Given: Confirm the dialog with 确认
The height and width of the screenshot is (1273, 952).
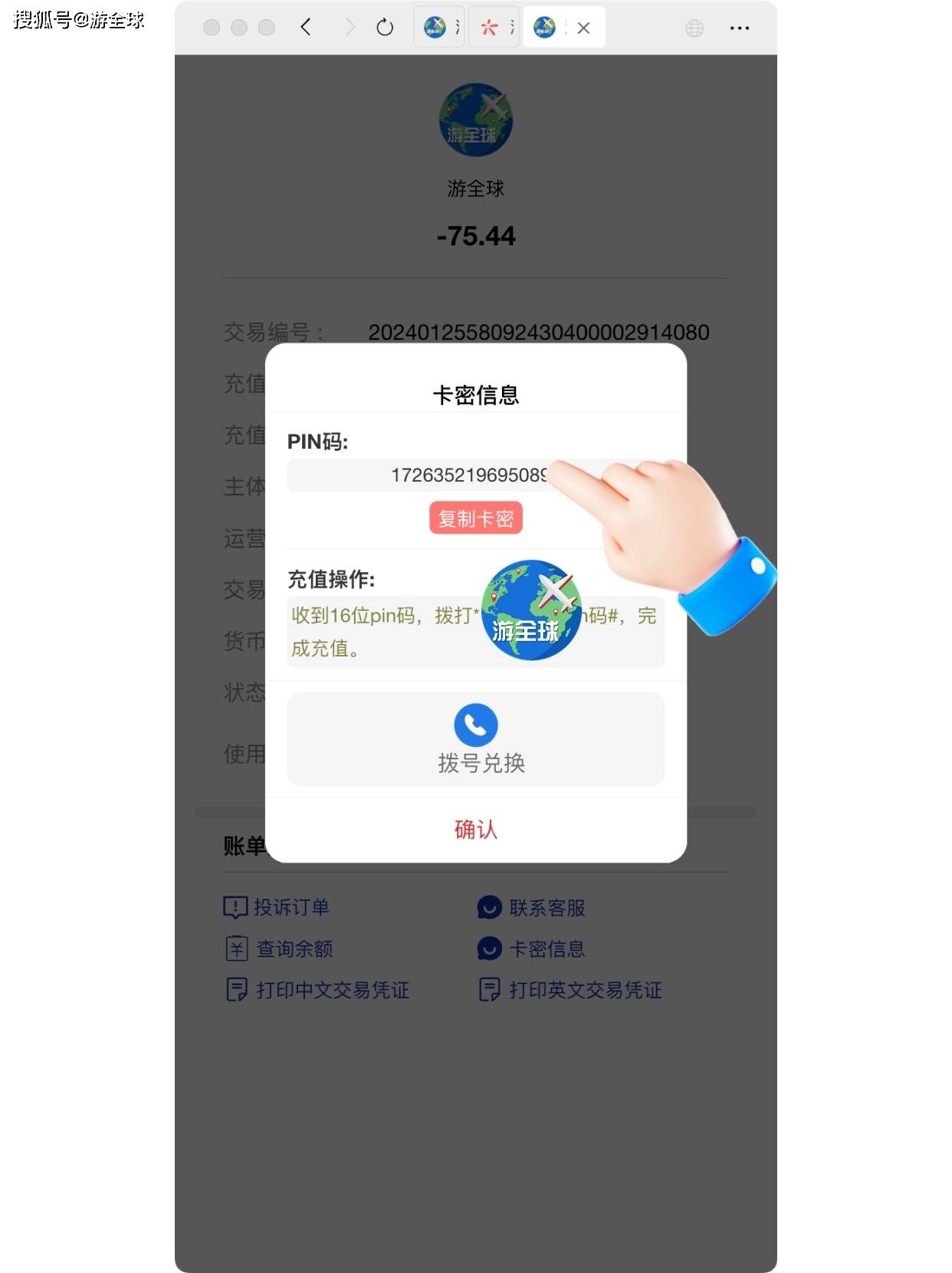Looking at the screenshot, I should click(x=475, y=829).
